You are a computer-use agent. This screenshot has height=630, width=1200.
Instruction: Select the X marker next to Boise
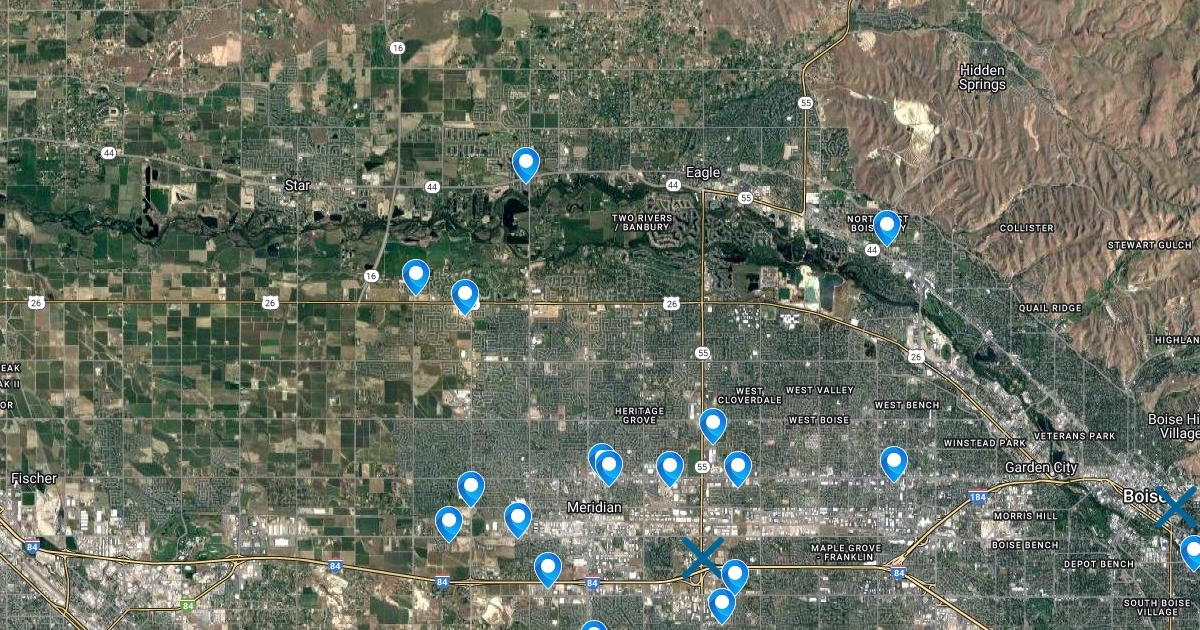click(x=1177, y=507)
